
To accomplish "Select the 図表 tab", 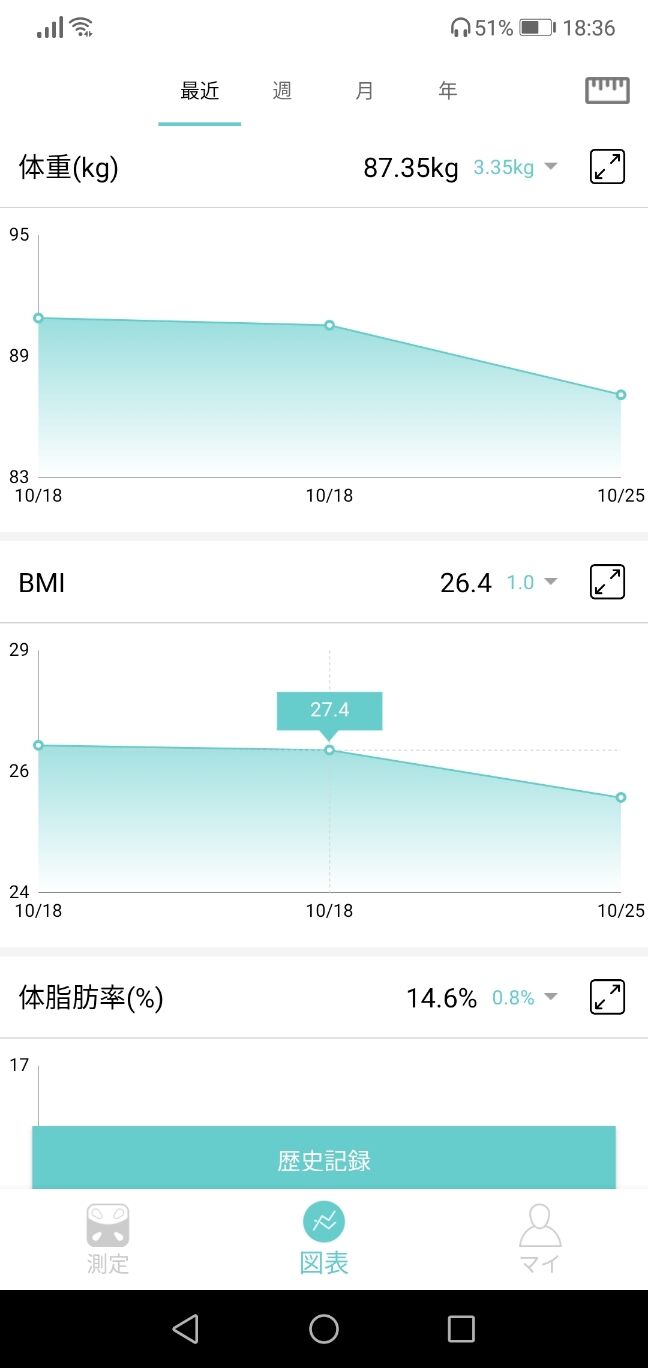I will 324,1239.
